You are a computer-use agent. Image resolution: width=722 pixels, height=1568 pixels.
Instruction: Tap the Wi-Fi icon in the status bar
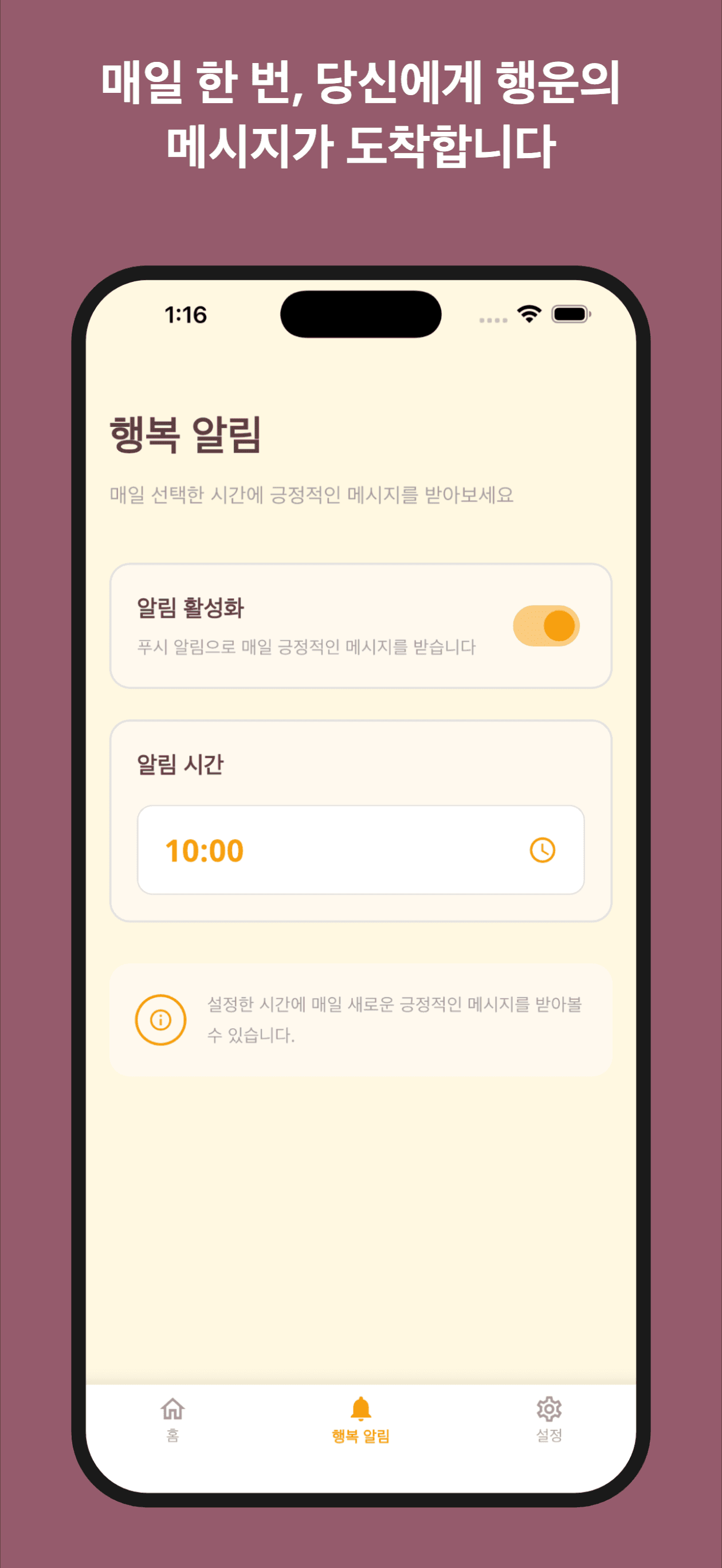pos(529,313)
